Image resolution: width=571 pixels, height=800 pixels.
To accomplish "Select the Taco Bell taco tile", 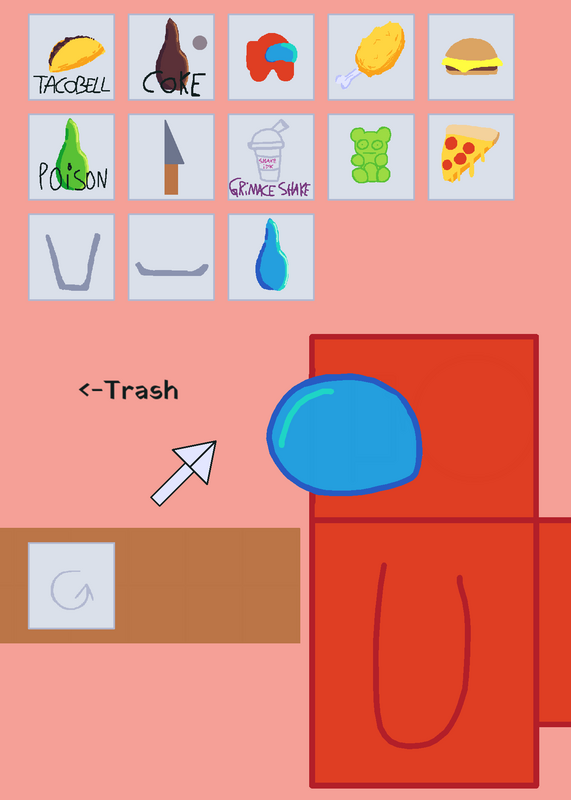I will 71,57.
